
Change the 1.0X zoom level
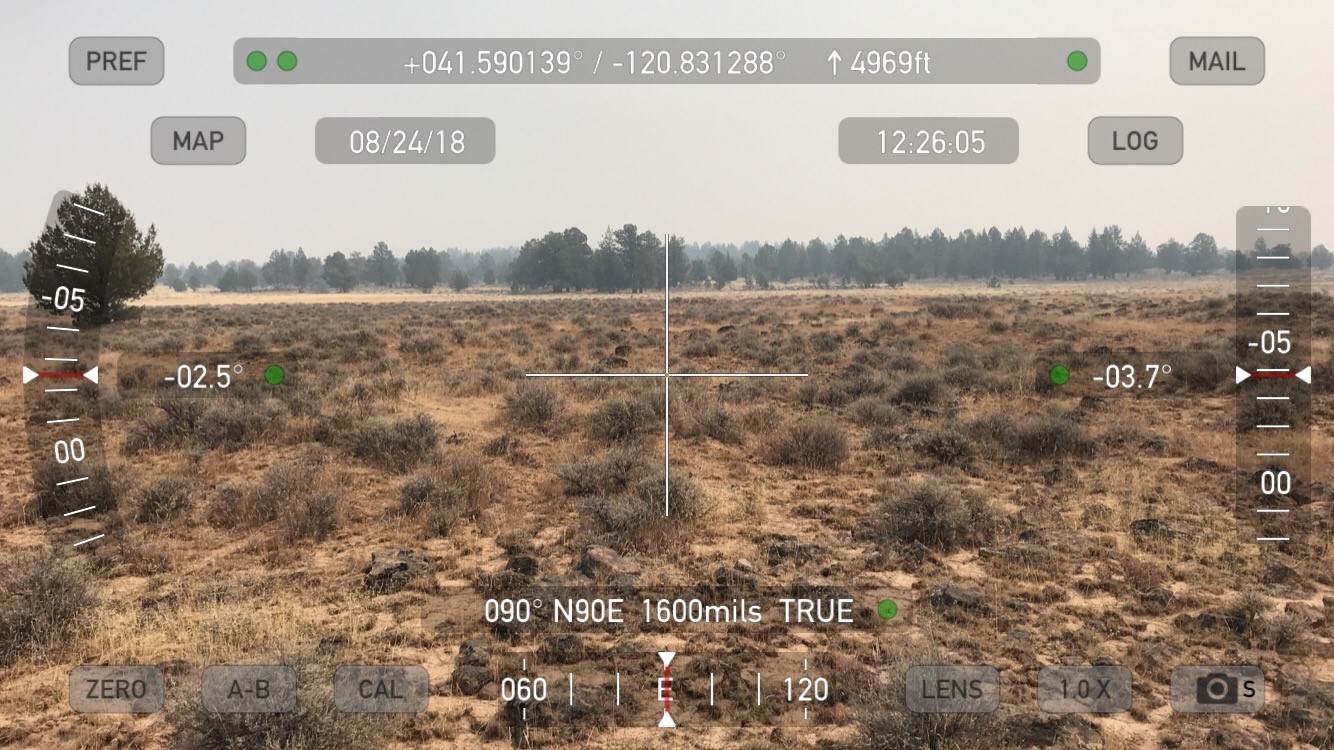[1084, 689]
